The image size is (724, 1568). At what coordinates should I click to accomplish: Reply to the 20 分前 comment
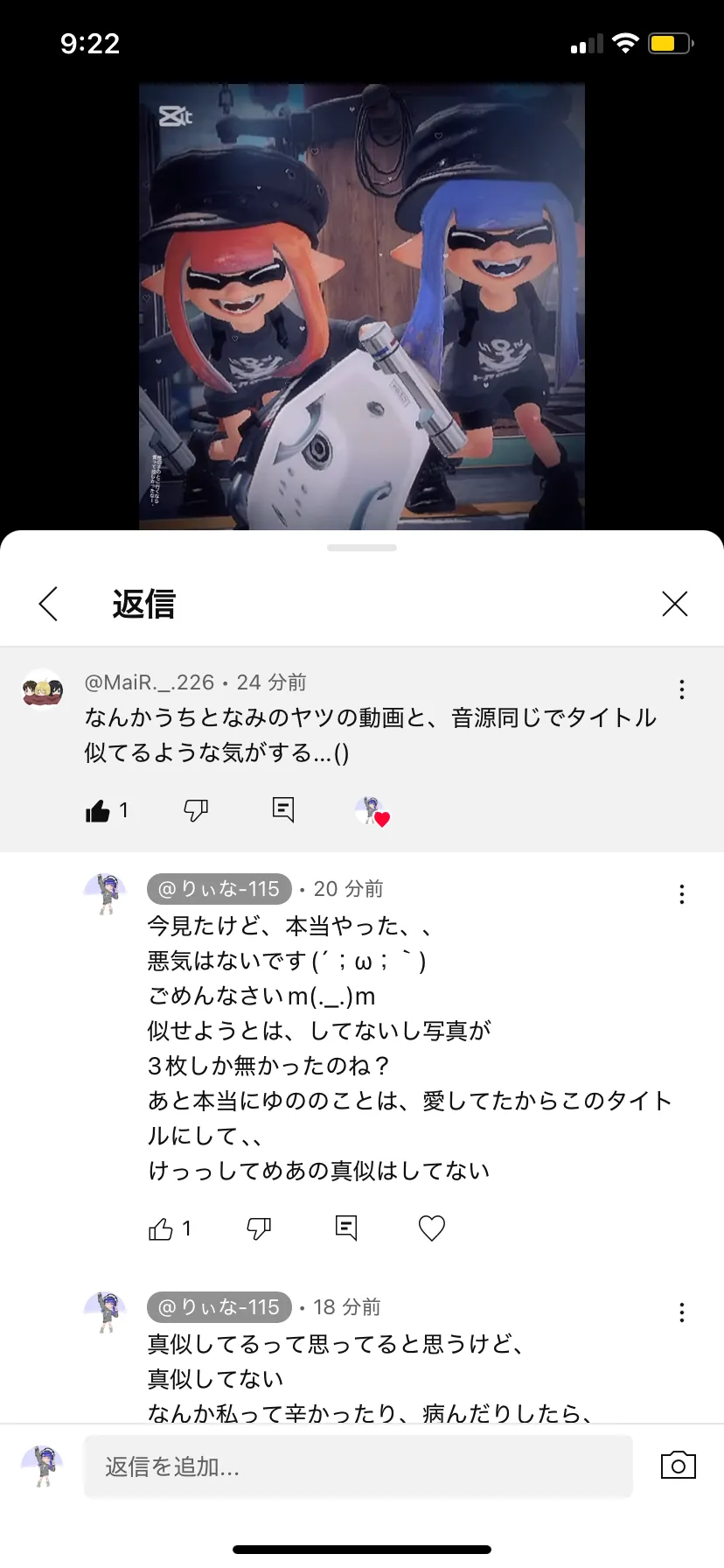346,1228
